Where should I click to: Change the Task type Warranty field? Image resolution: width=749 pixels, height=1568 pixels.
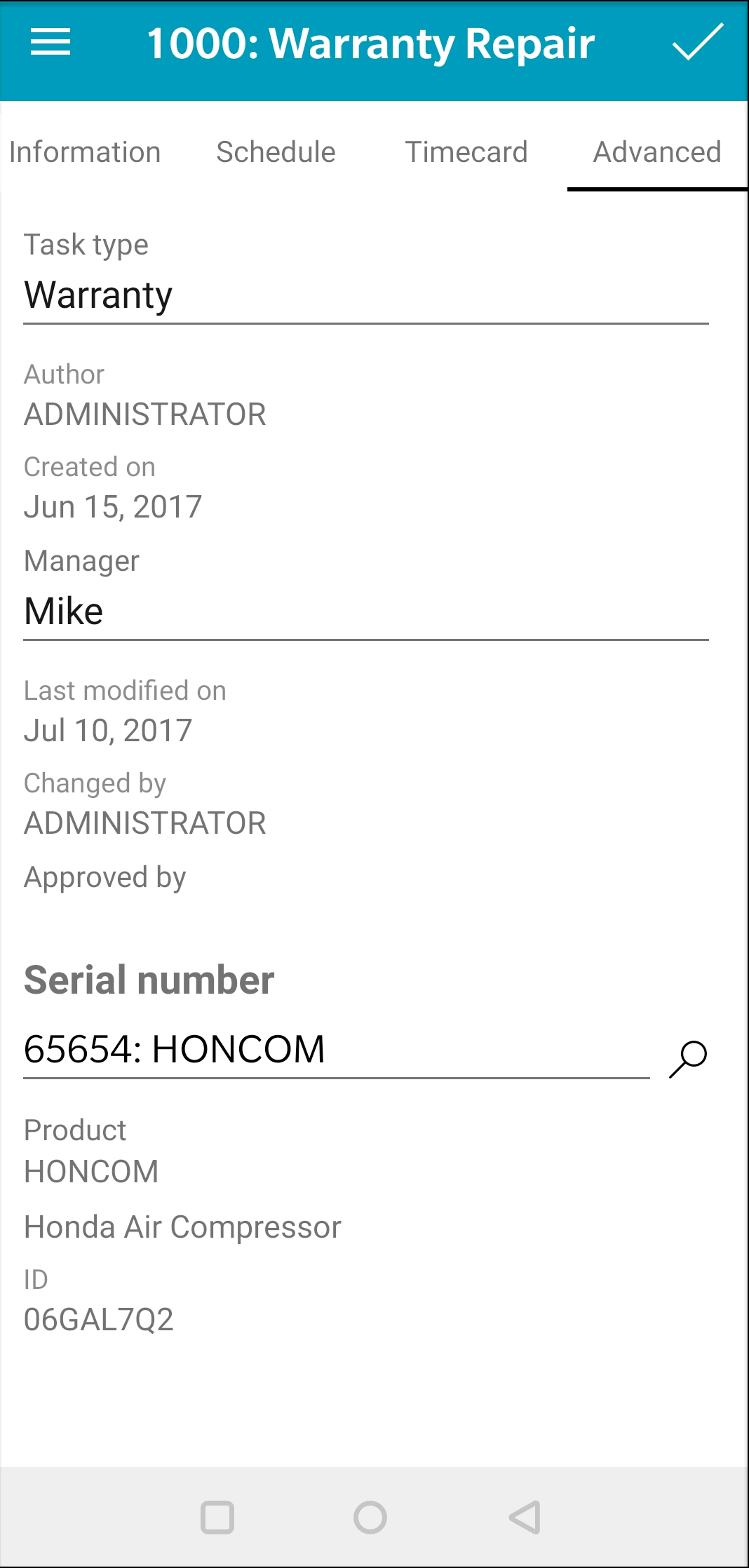point(366,295)
